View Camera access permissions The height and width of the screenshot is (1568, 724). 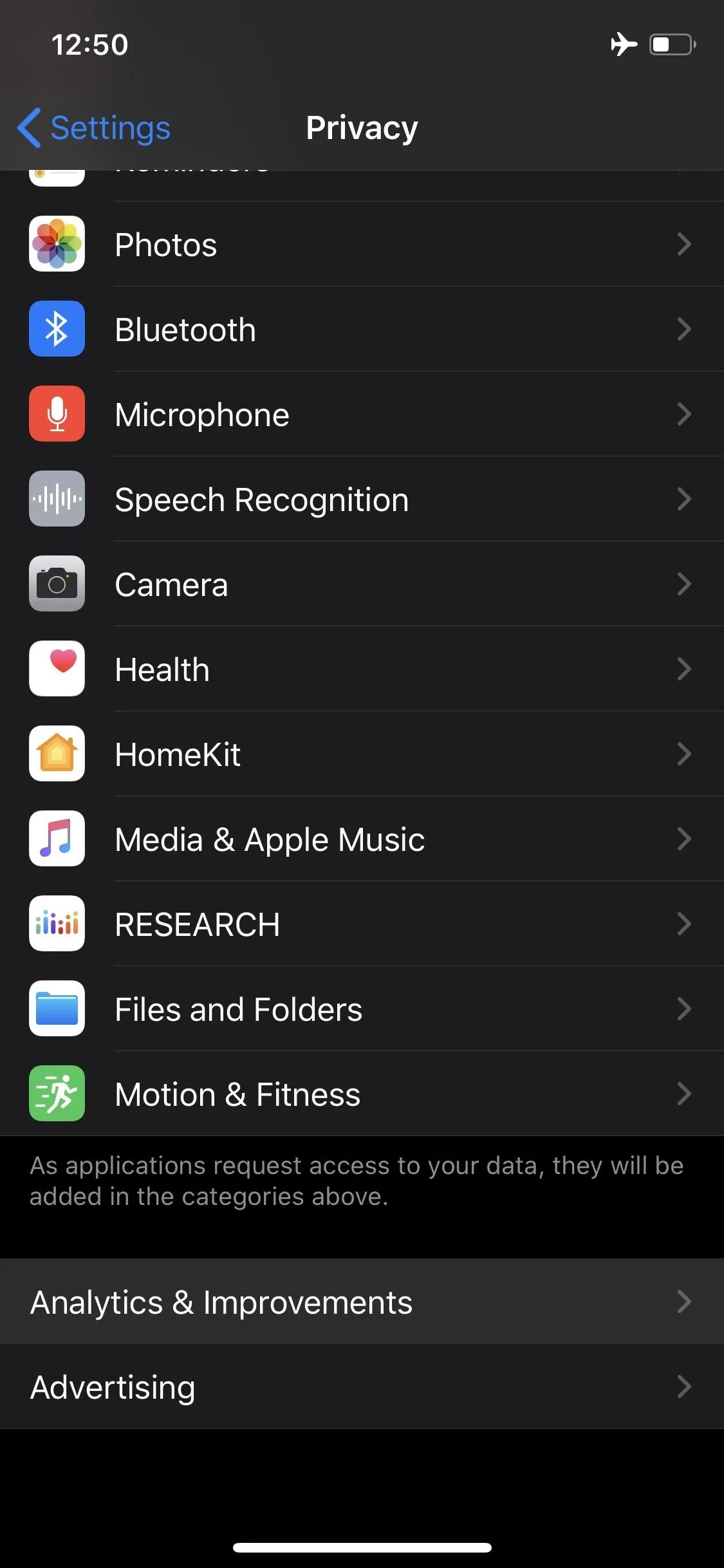pyautogui.click(x=362, y=584)
